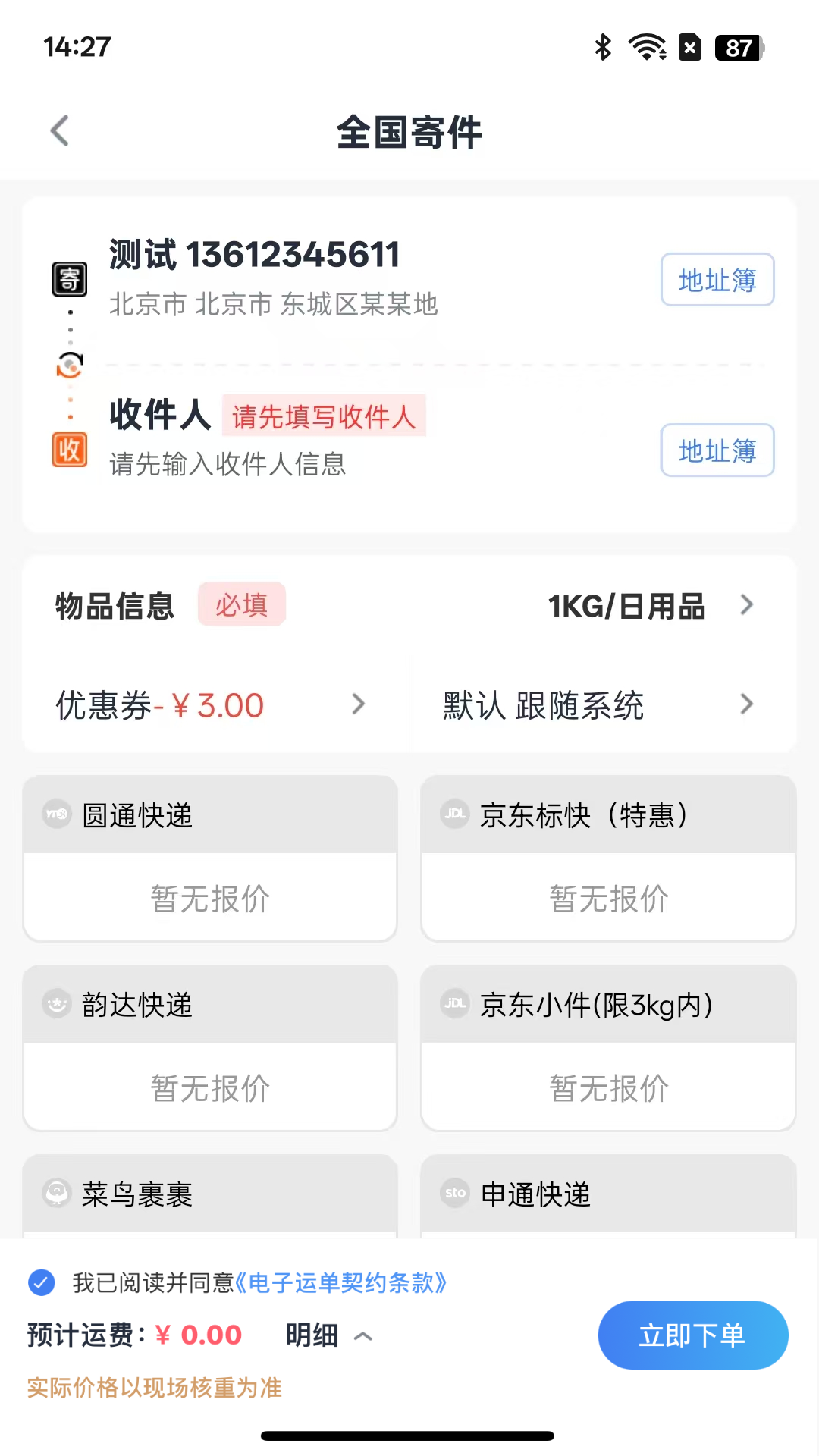Select the 京东小件(限3kg内) shipping option
819x1456 pixels.
coord(607,1046)
